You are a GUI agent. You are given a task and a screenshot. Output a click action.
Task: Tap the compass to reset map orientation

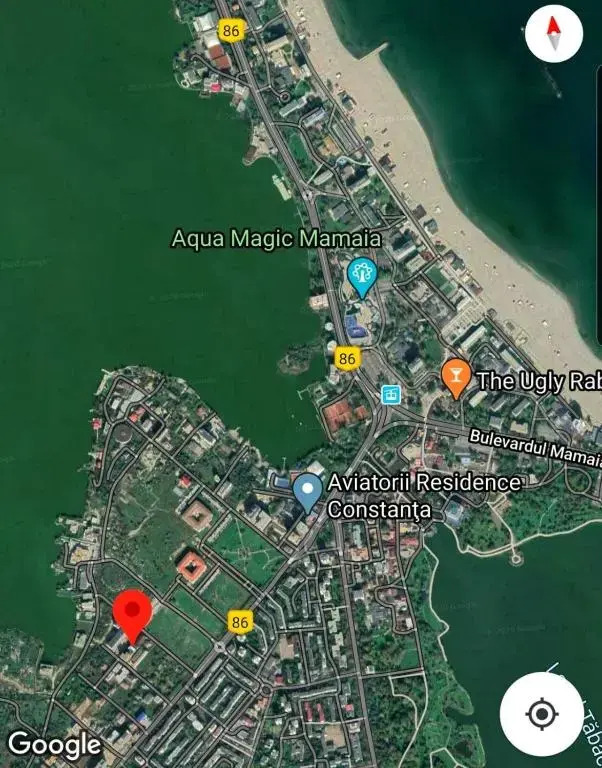pos(553,36)
